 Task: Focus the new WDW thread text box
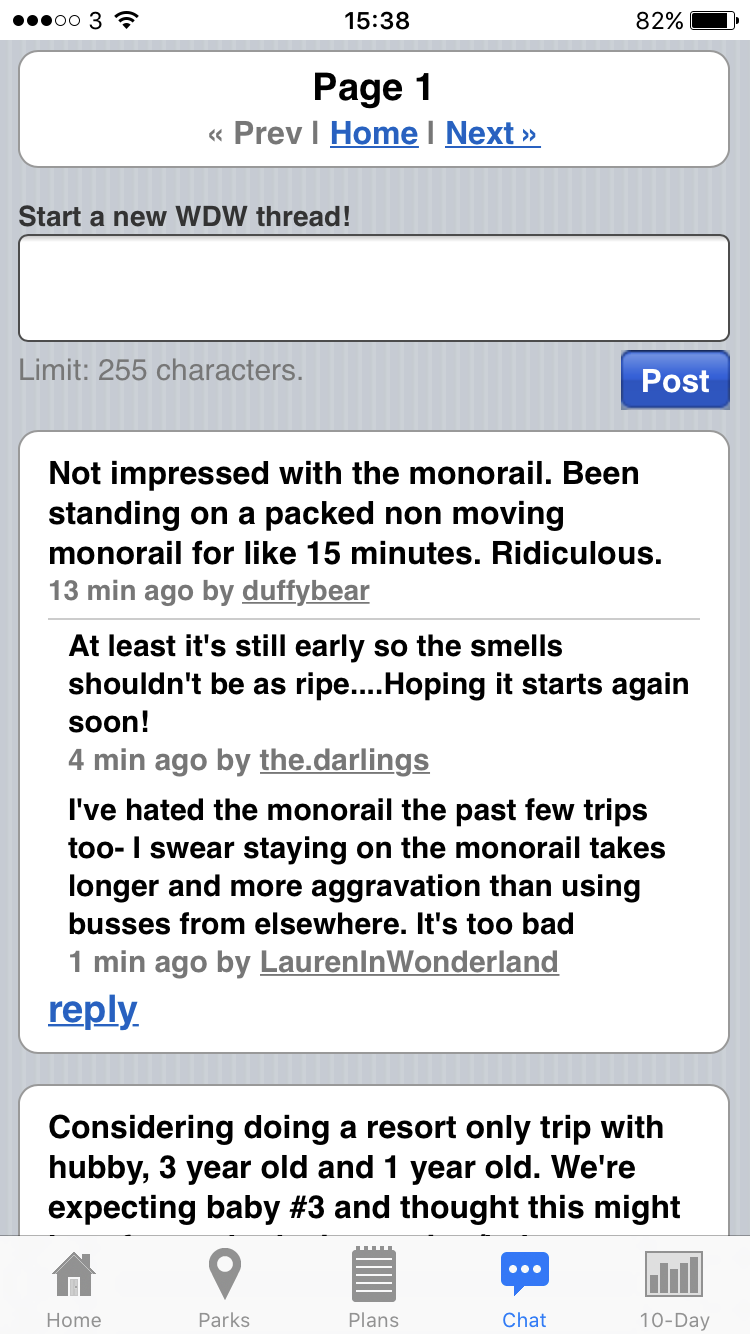click(x=373, y=288)
